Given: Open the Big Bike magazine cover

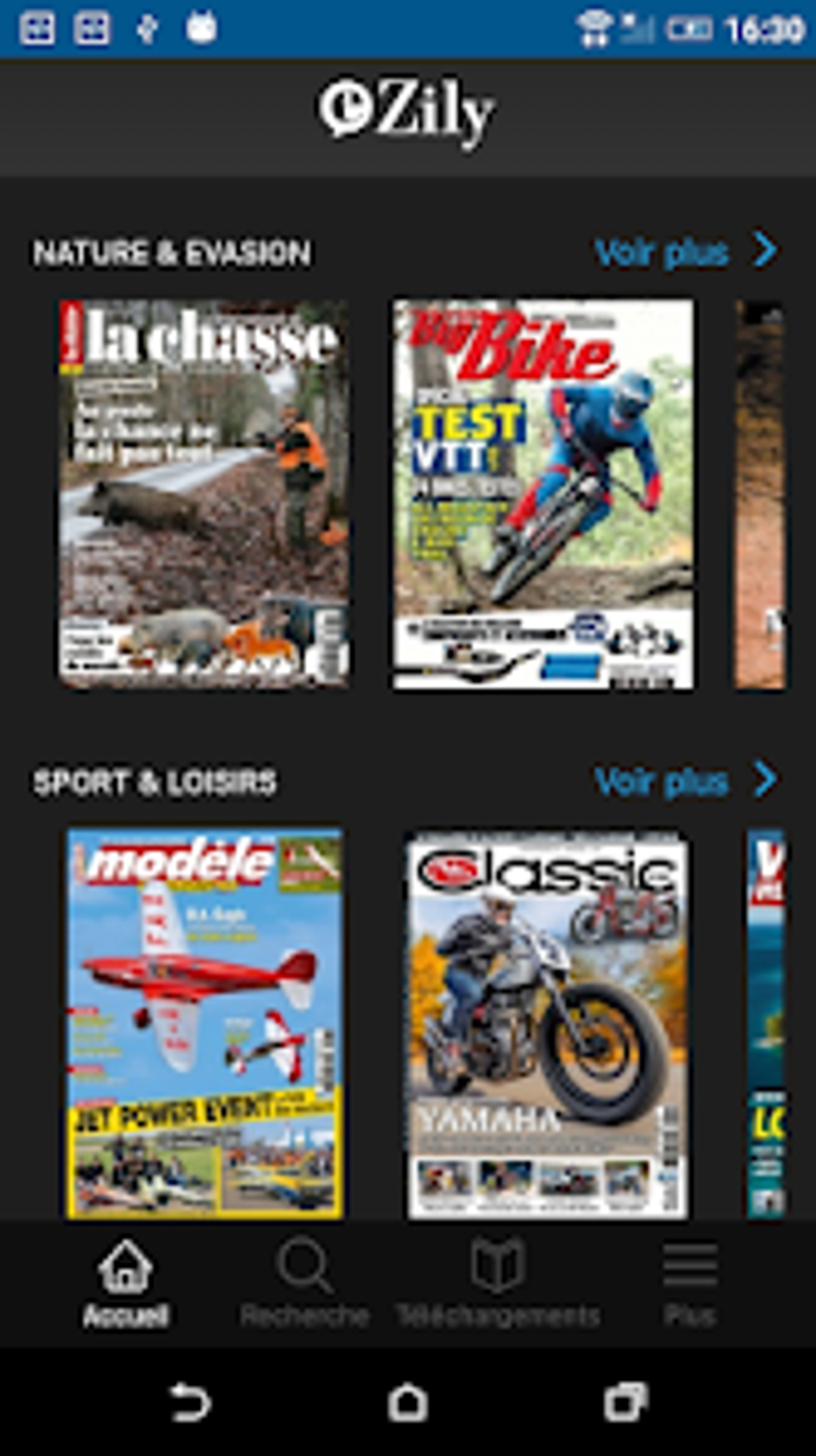Looking at the screenshot, I should (x=542, y=494).
